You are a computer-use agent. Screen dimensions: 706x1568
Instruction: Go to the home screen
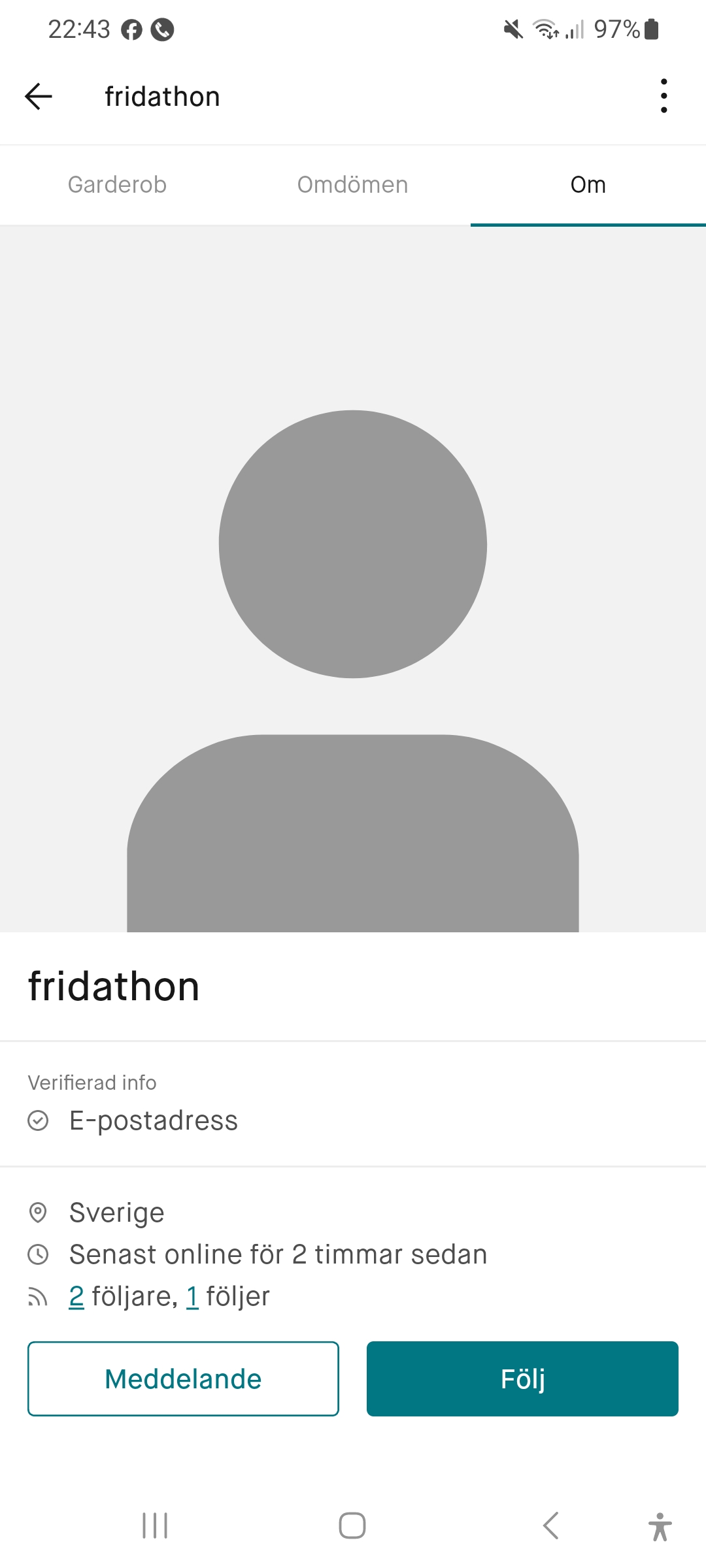click(352, 1526)
